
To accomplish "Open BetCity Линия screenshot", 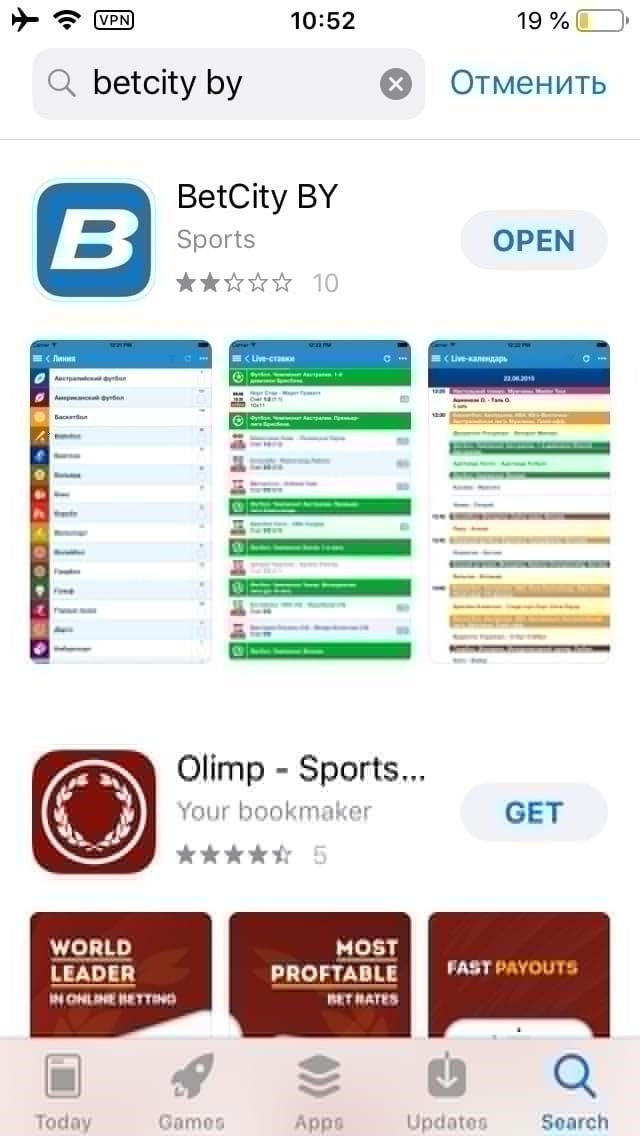I will [x=120, y=500].
